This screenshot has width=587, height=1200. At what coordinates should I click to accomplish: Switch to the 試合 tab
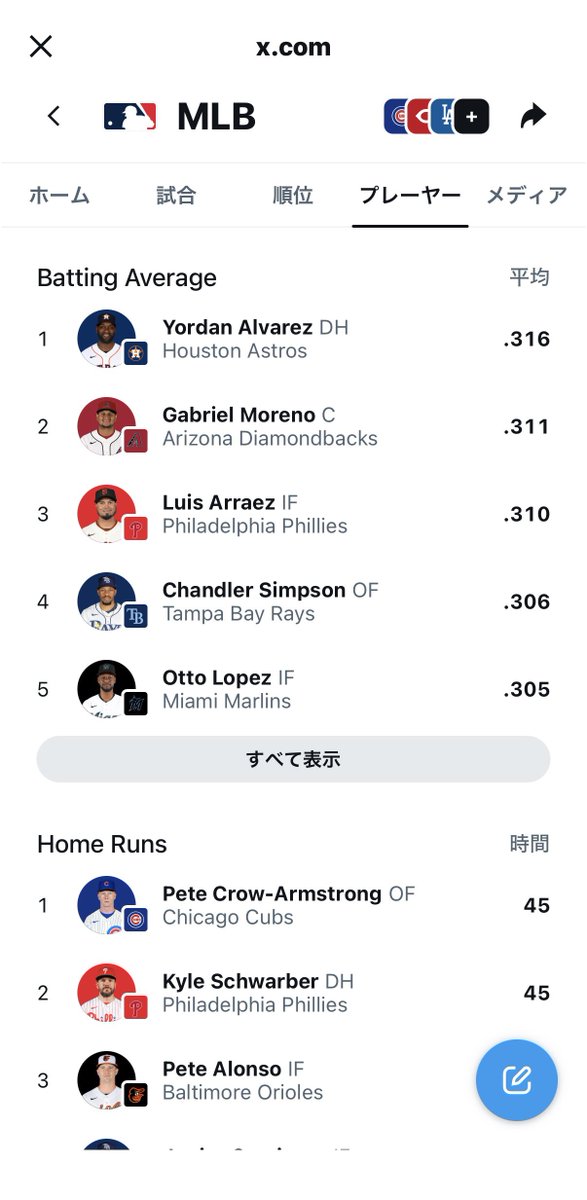tap(176, 195)
